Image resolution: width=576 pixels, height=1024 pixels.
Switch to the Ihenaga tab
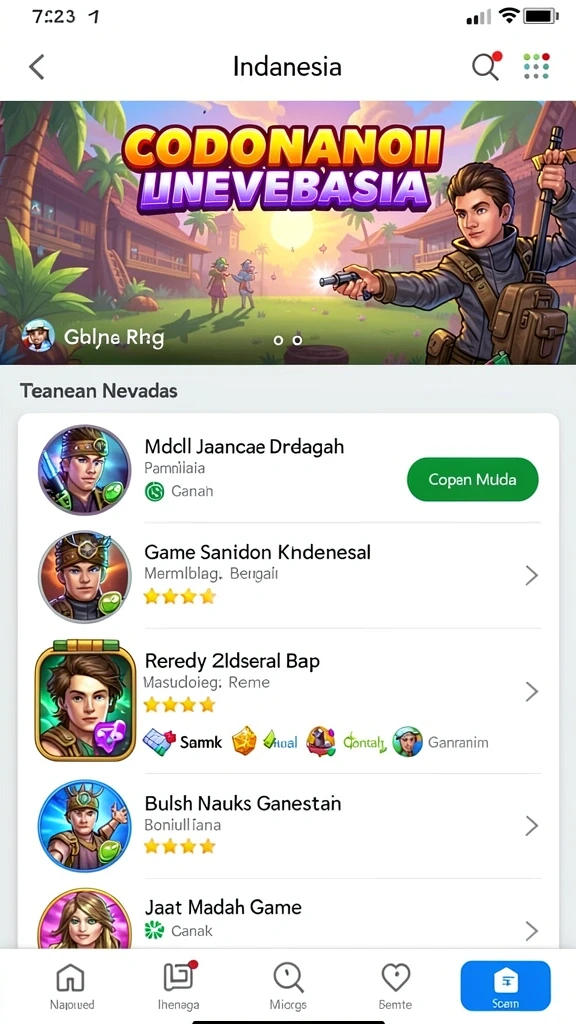pos(179,985)
